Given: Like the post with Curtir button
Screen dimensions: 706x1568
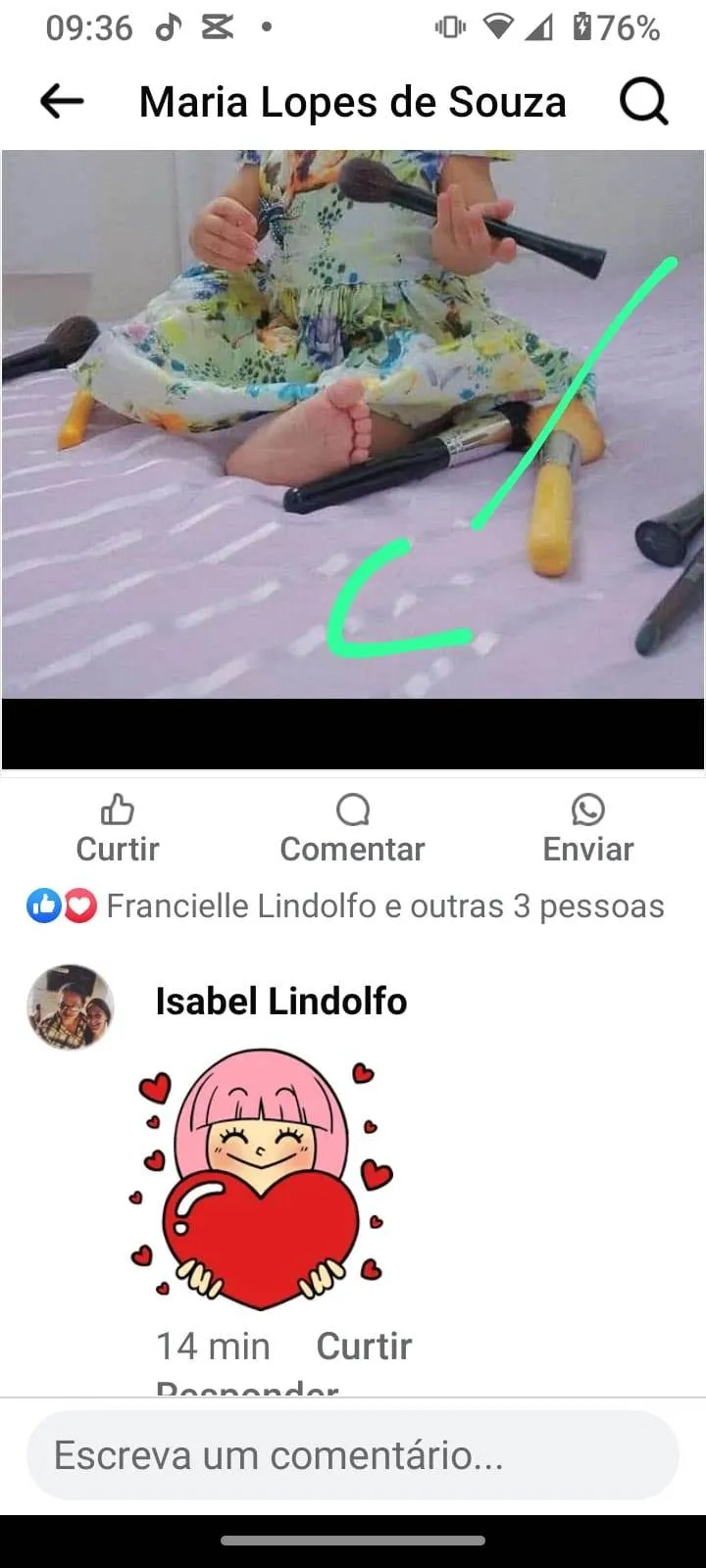Looking at the screenshot, I should 118,830.
